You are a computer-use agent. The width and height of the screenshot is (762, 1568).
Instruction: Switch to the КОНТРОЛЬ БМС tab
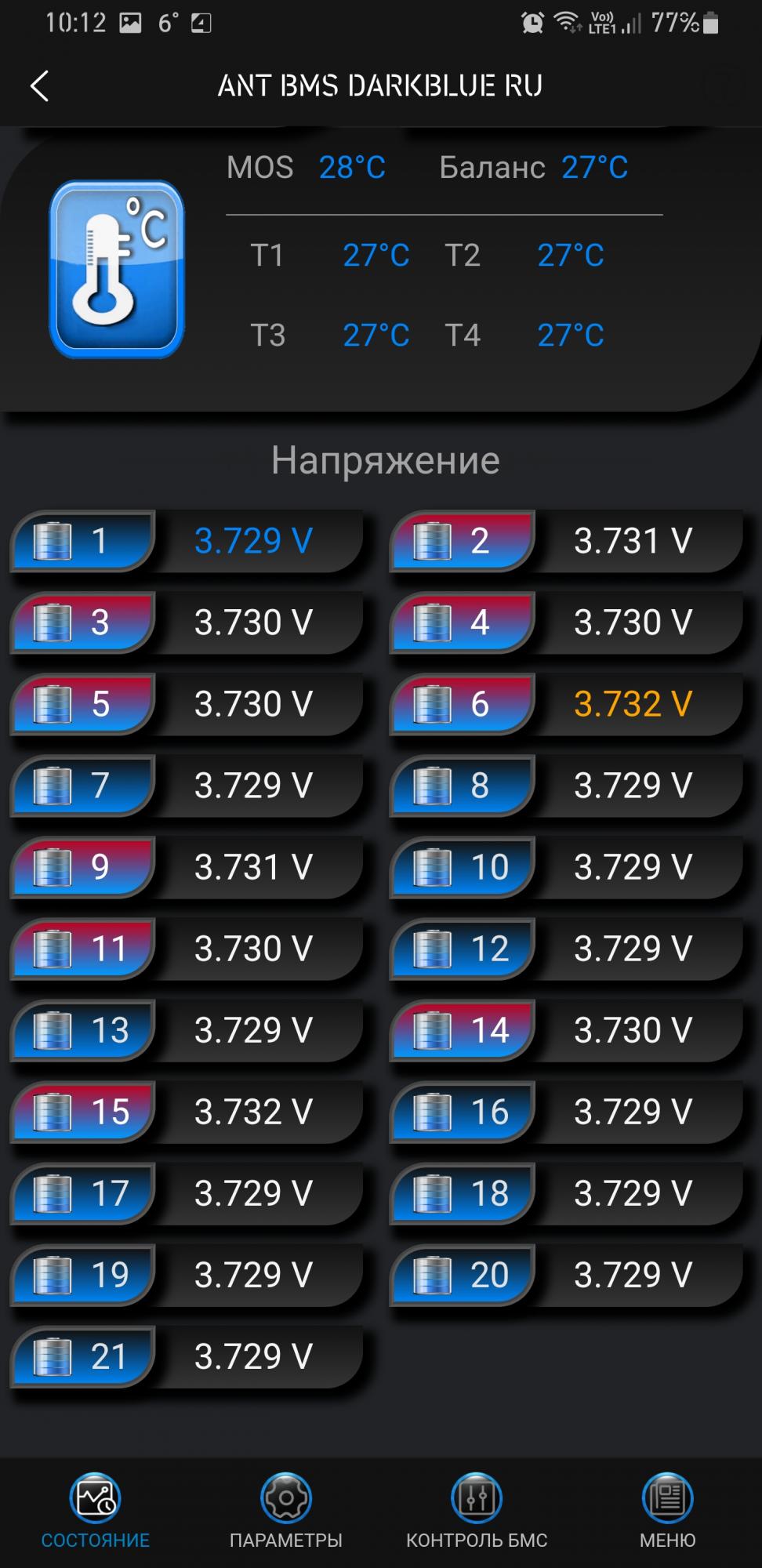coord(476,1511)
